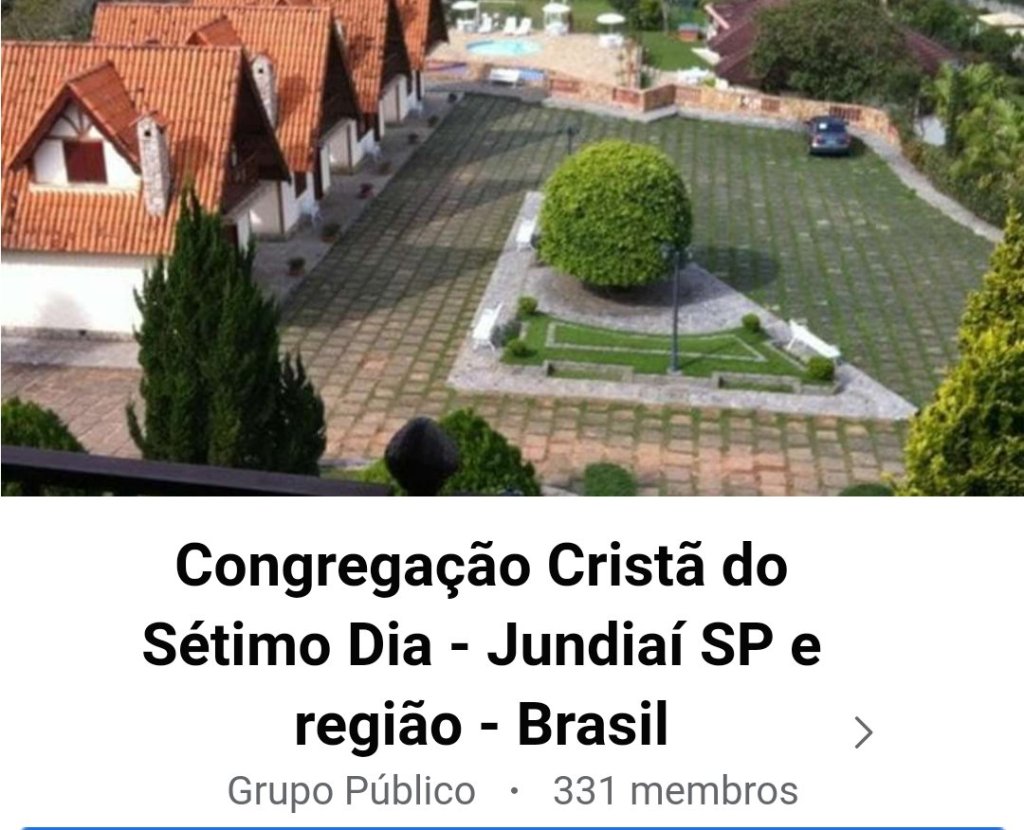The image size is (1024, 830).
Task: Open group details via the title chevron
Action: tap(863, 733)
